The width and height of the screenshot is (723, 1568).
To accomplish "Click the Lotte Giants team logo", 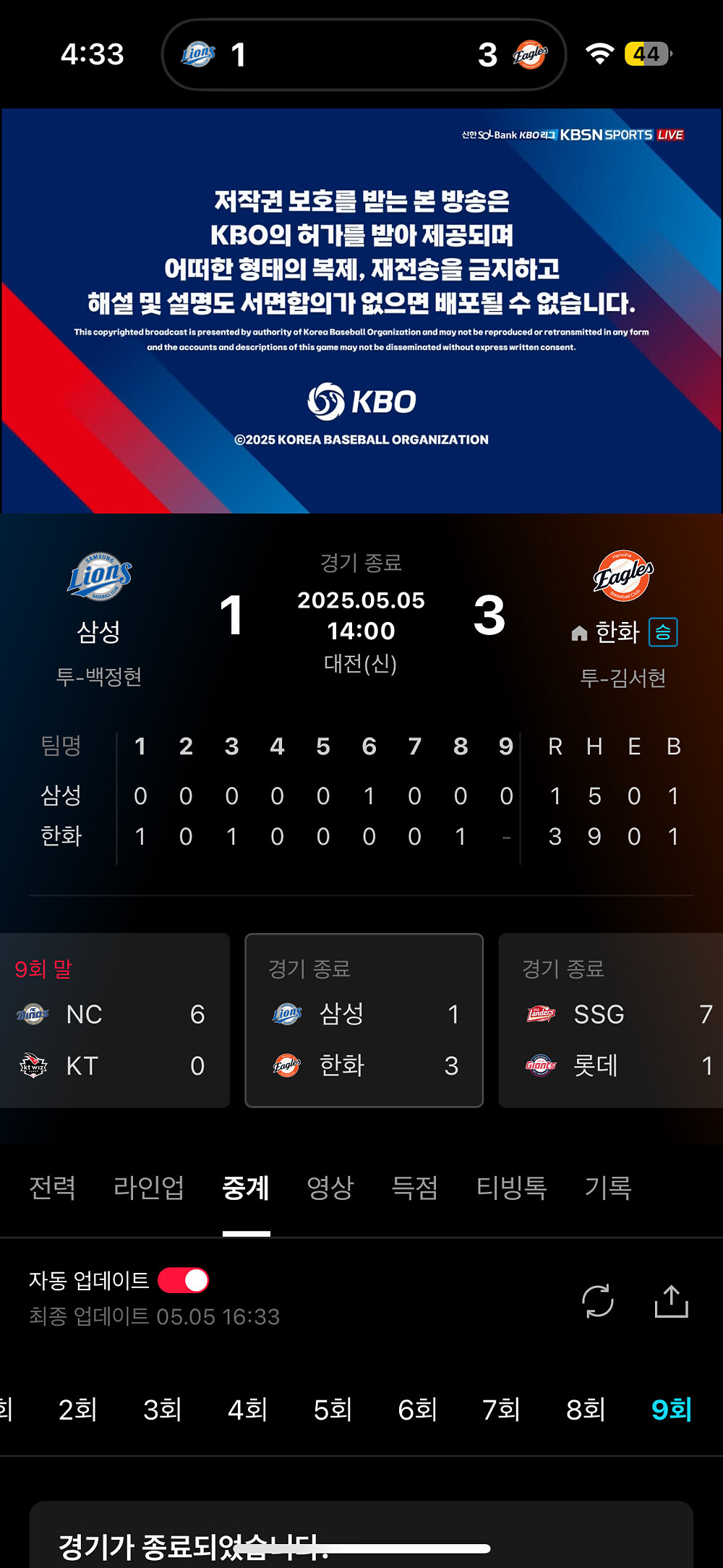I will pyautogui.click(x=539, y=1065).
